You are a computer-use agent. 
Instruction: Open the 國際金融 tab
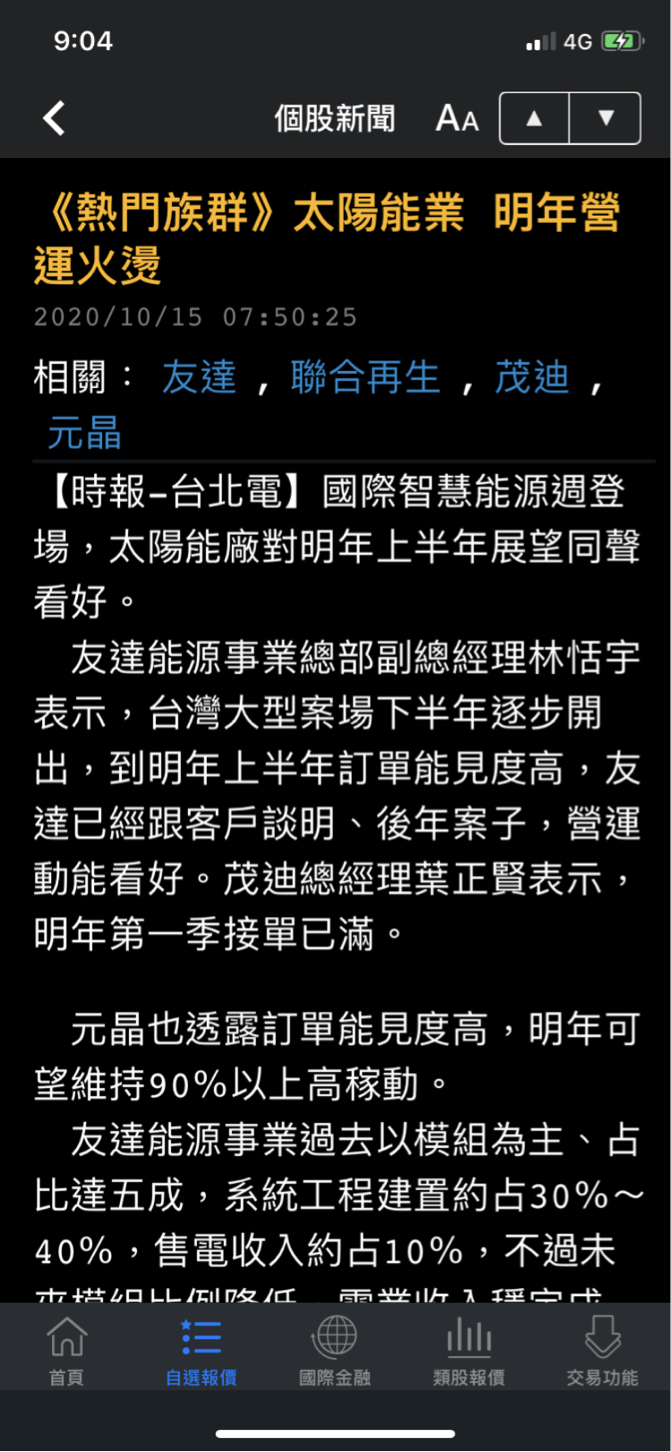335,1350
